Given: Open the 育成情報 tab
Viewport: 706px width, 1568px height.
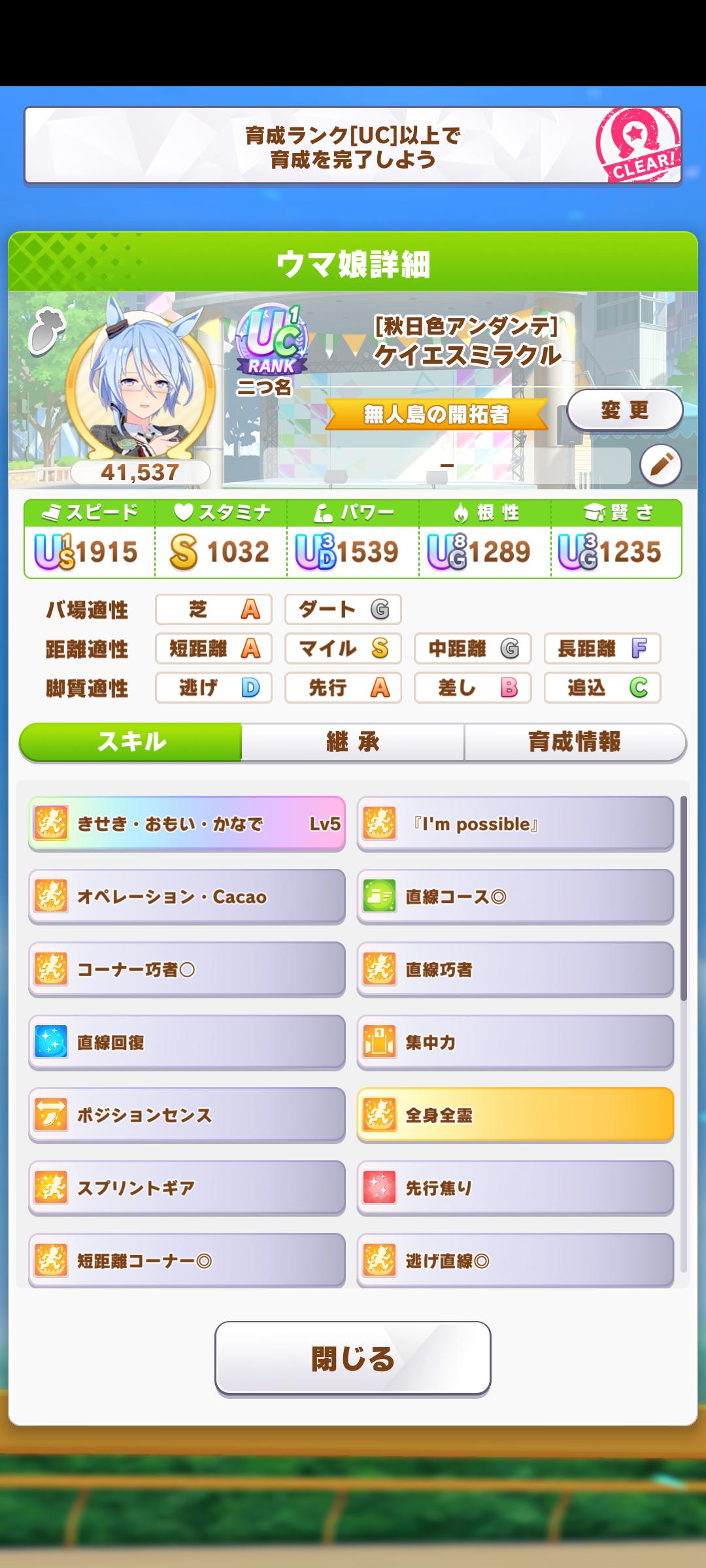Looking at the screenshot, I should point(575,742).
